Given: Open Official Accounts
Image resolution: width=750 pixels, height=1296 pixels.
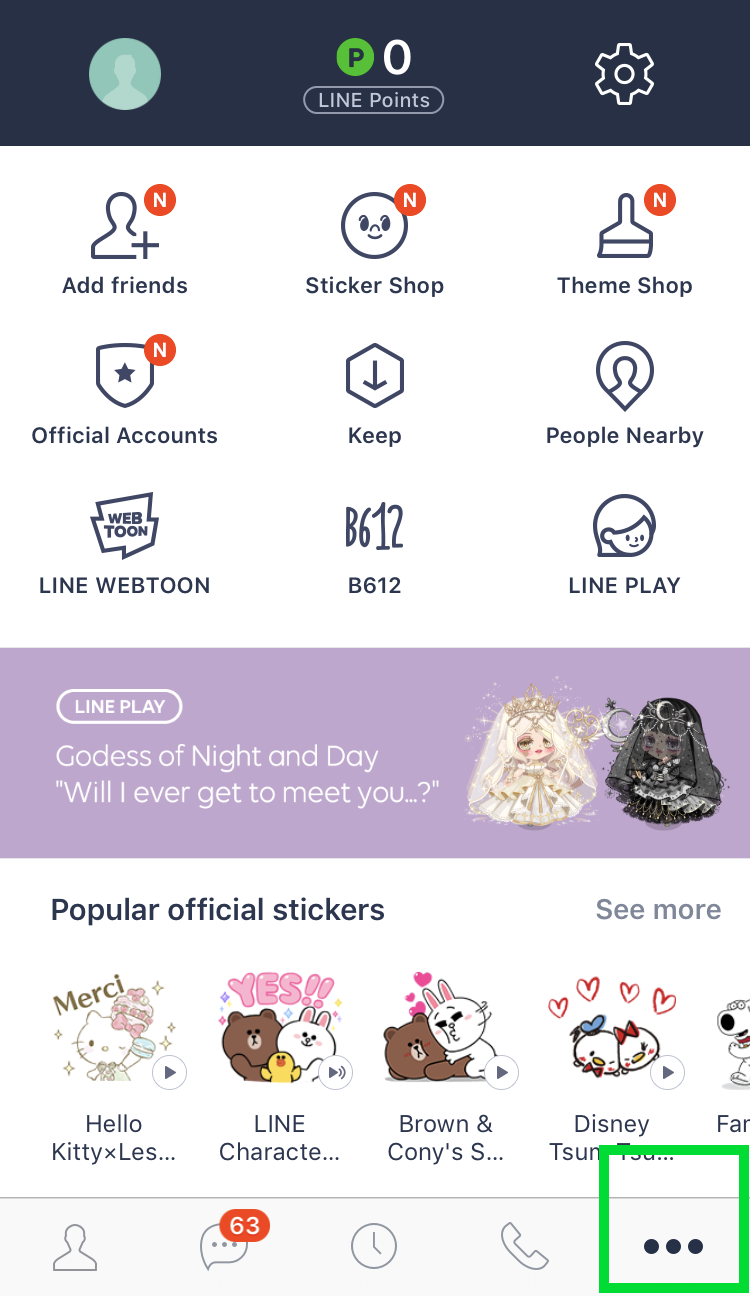Looking at the screenshot, I should click(125, 393).
